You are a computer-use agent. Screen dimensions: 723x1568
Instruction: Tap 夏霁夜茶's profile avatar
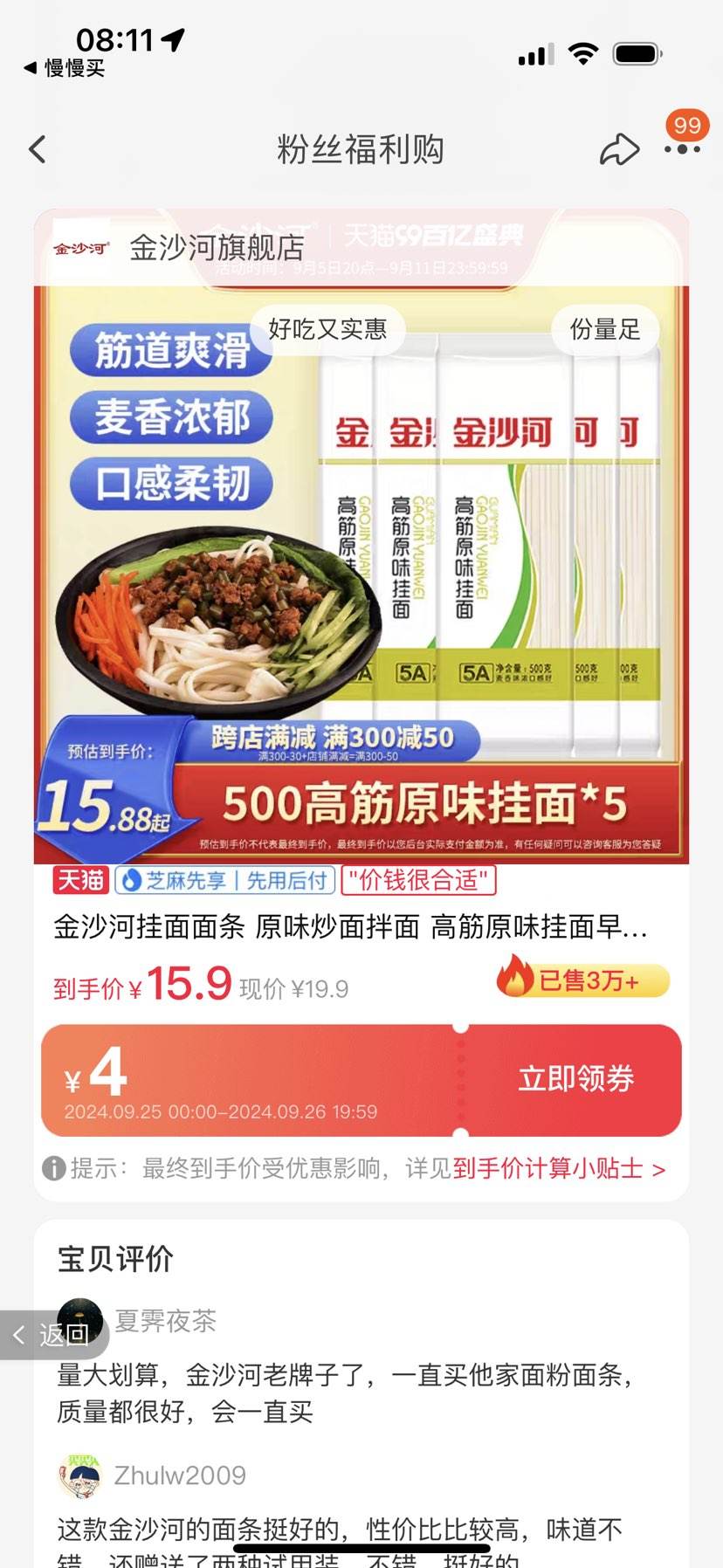coord(79,1321)
